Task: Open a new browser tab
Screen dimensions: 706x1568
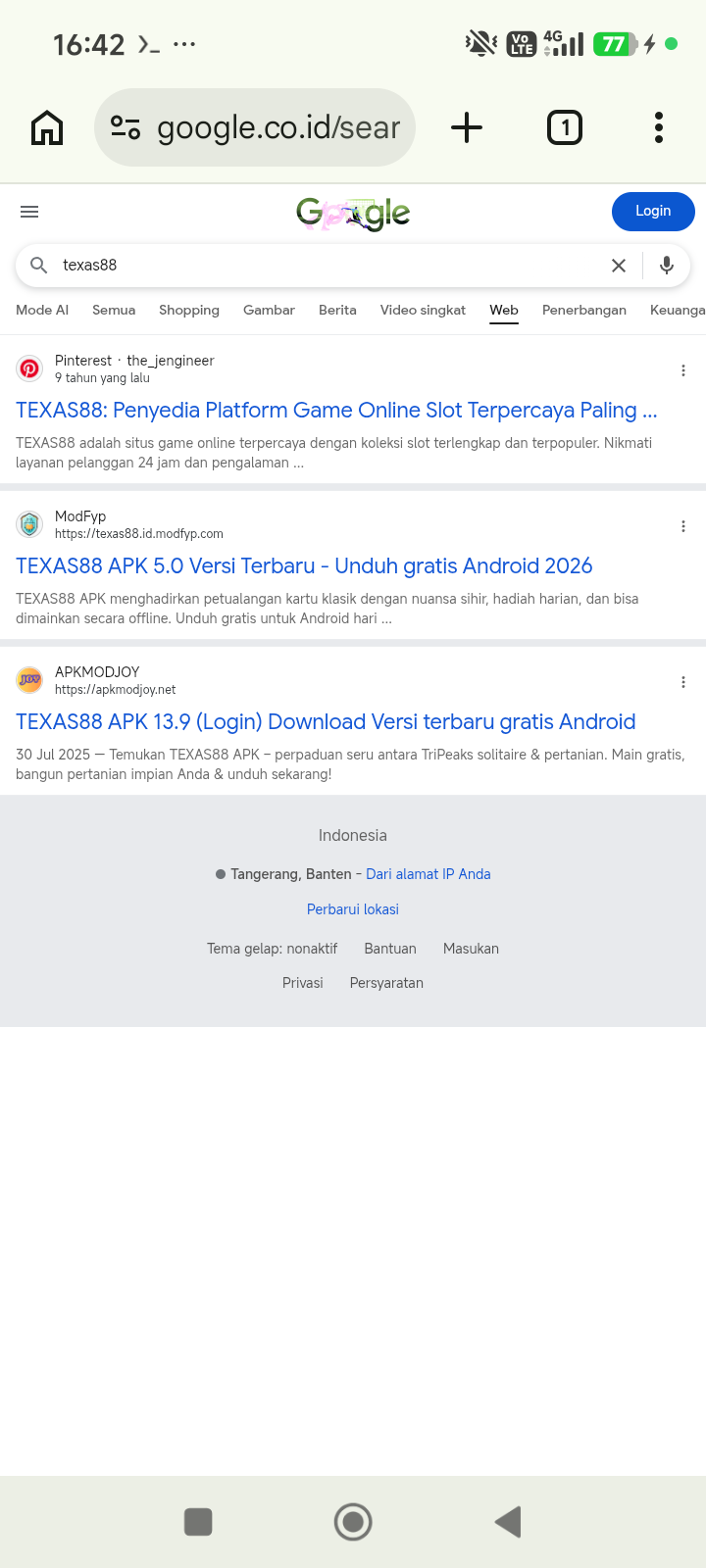Action: tap(467, 127)
